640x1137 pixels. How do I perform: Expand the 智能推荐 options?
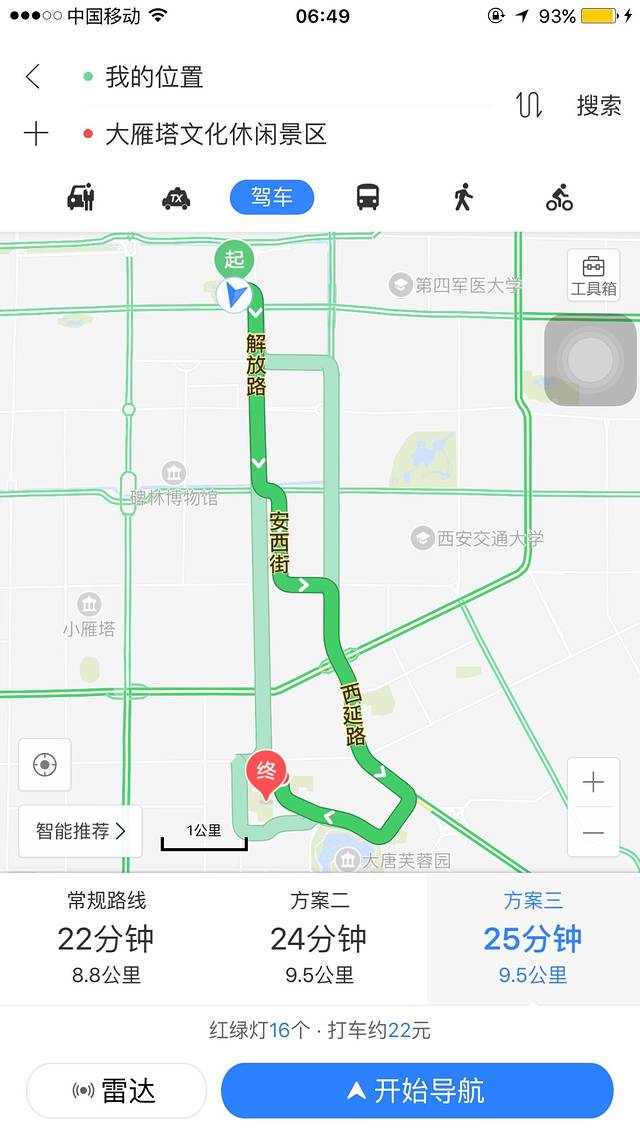tap(80, 831)
